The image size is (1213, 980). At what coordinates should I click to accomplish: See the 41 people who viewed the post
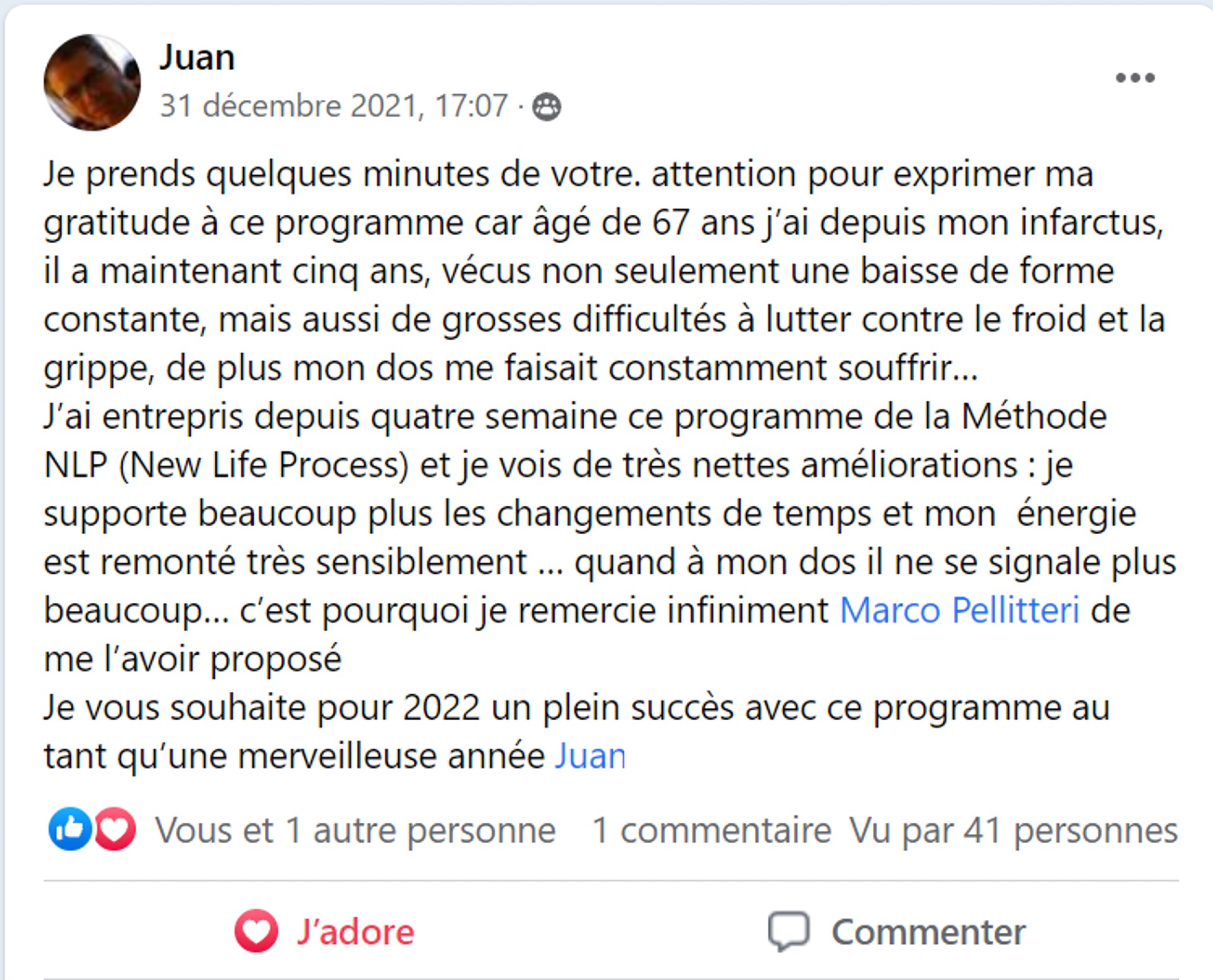[1013, 830]
